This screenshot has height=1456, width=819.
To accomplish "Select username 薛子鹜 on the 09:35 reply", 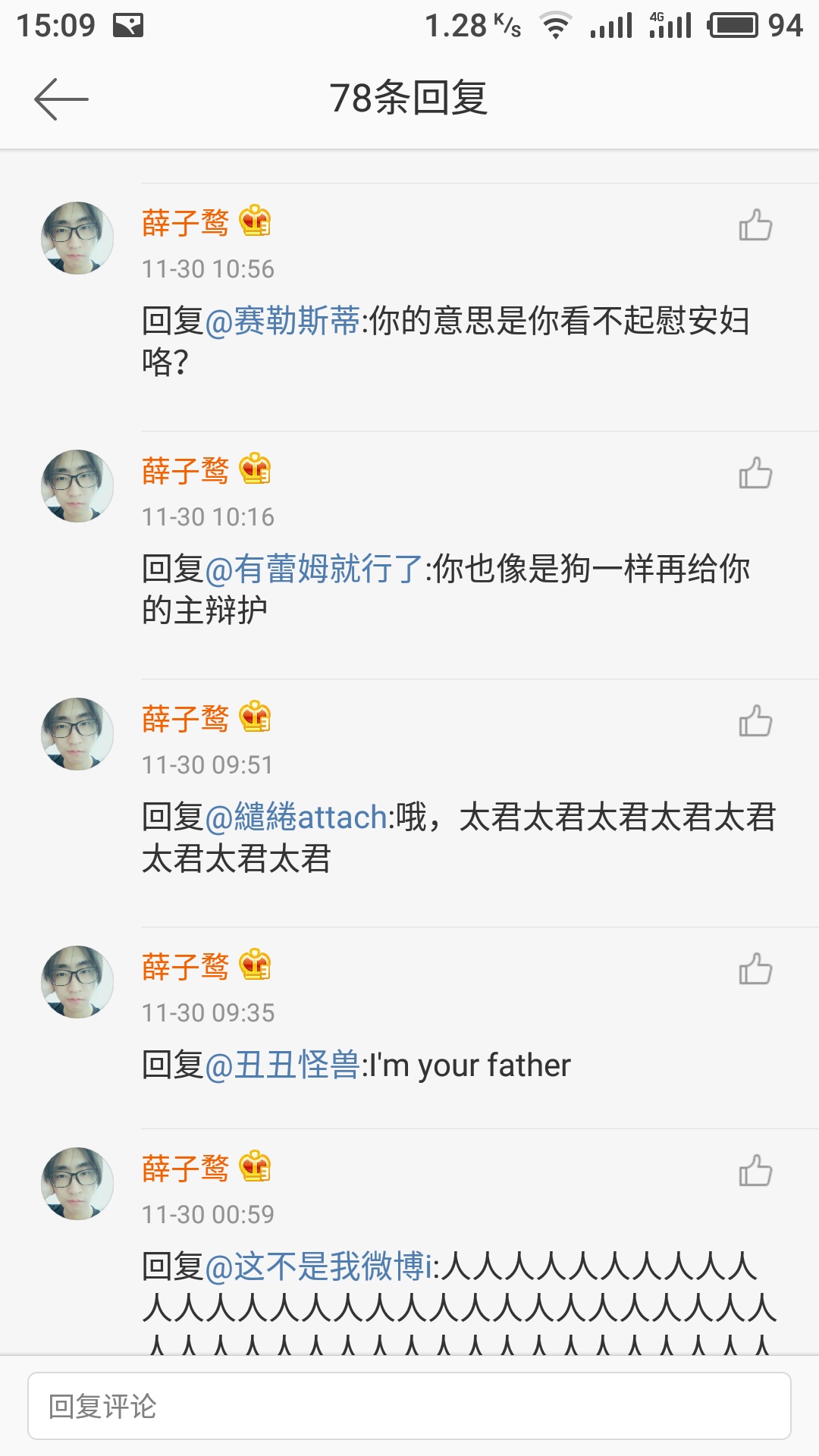I will (x=185, y=967).
